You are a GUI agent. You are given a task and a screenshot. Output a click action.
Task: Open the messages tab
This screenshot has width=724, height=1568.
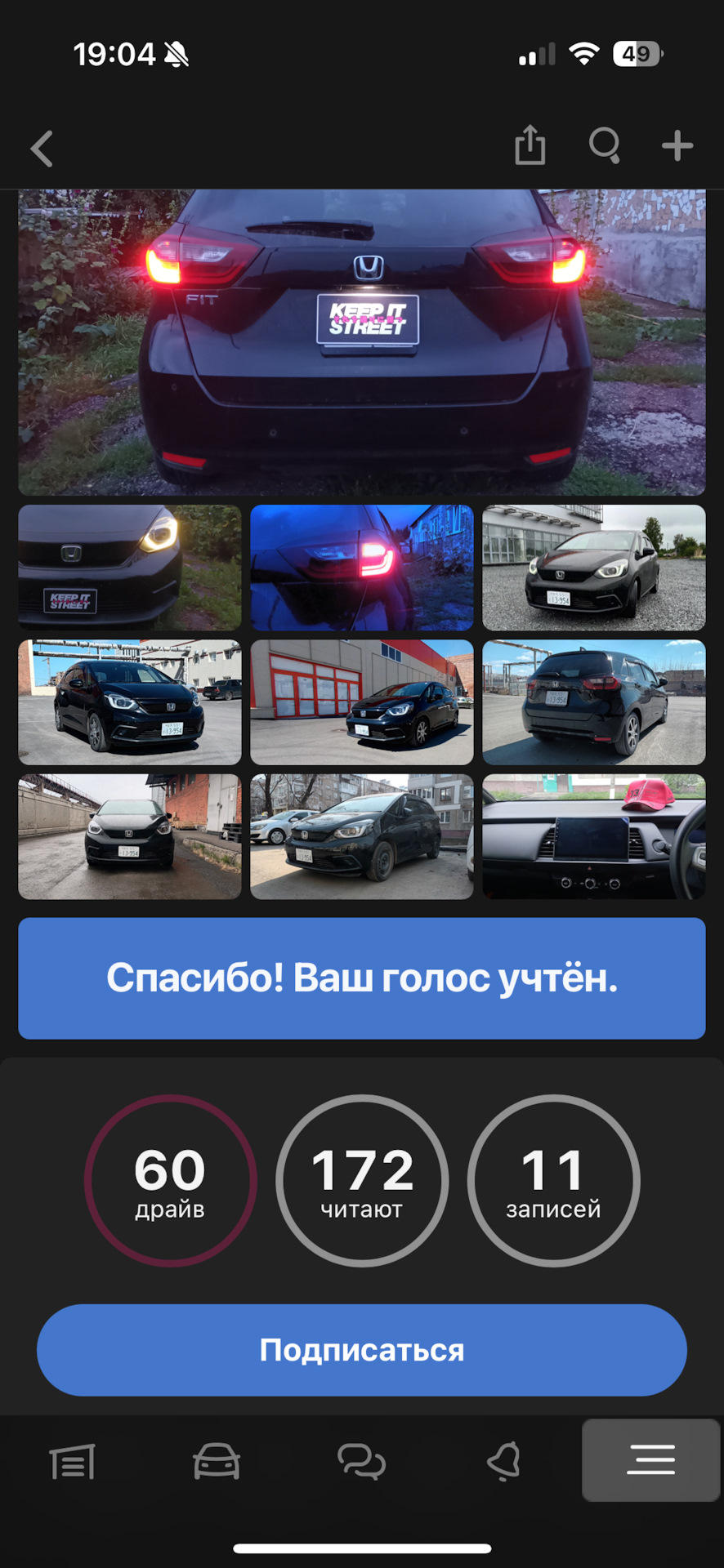[361, 1461]
